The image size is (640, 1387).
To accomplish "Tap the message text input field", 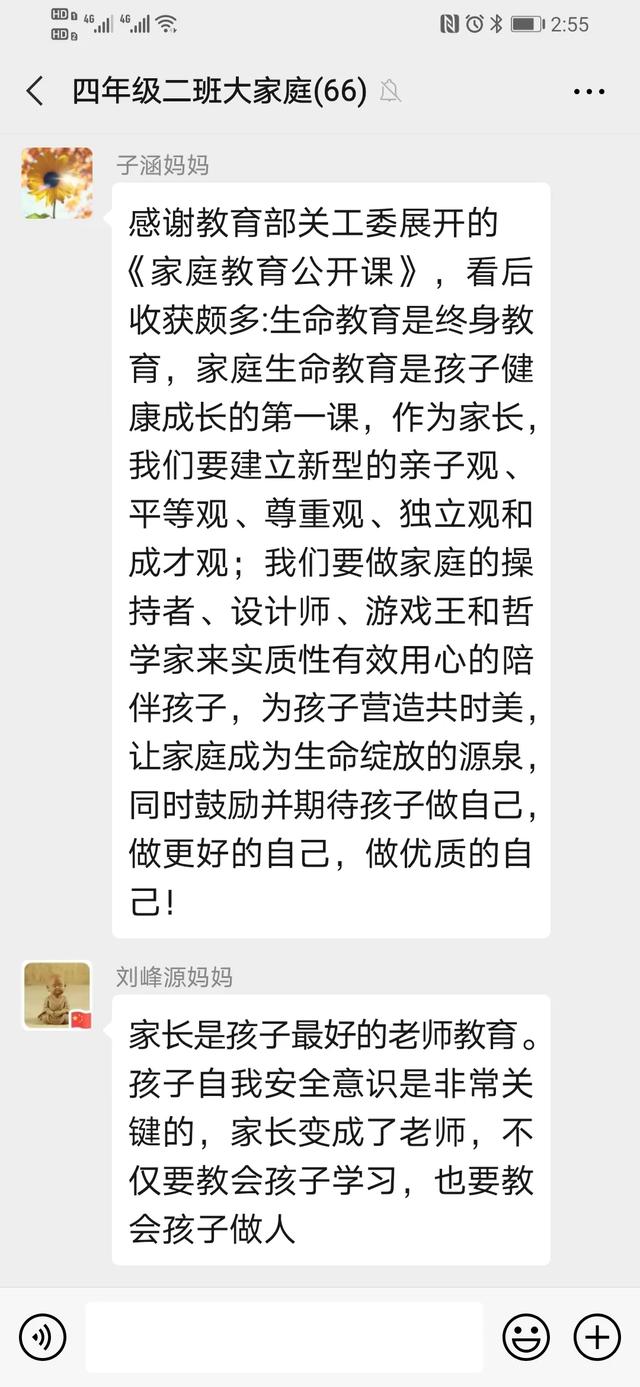I will tap(284, 1337).
